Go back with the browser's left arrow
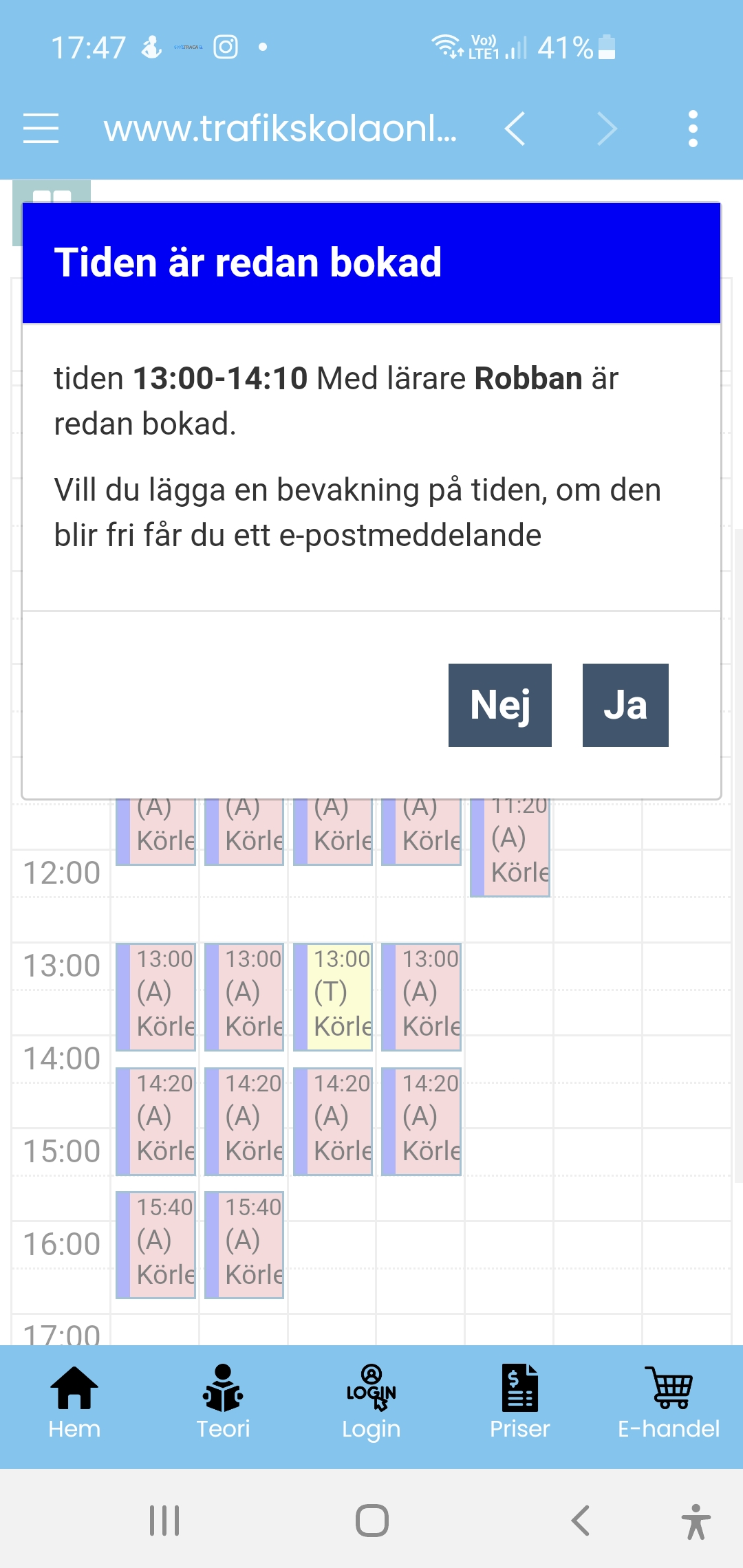 515,129
